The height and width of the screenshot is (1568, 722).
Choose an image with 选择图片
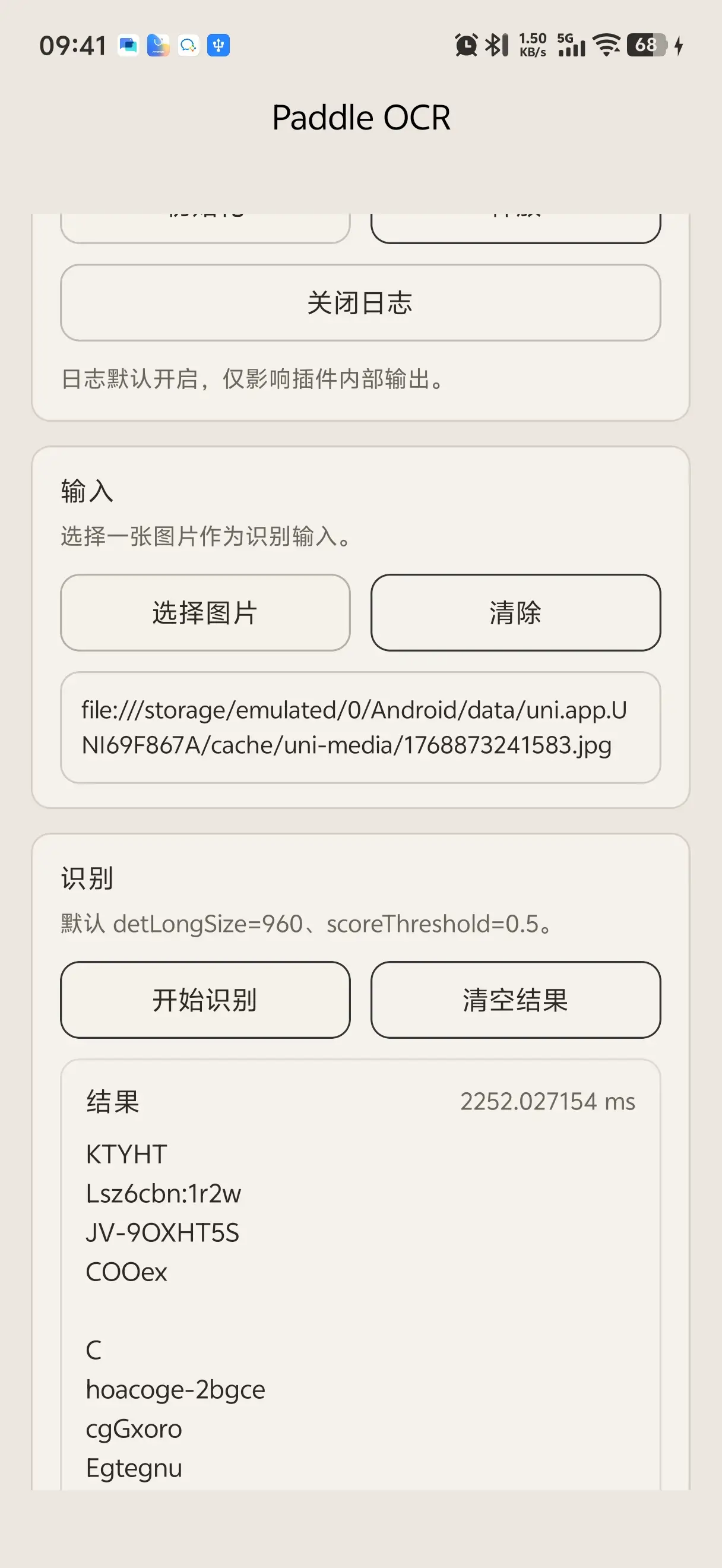[x=205, y=612]
